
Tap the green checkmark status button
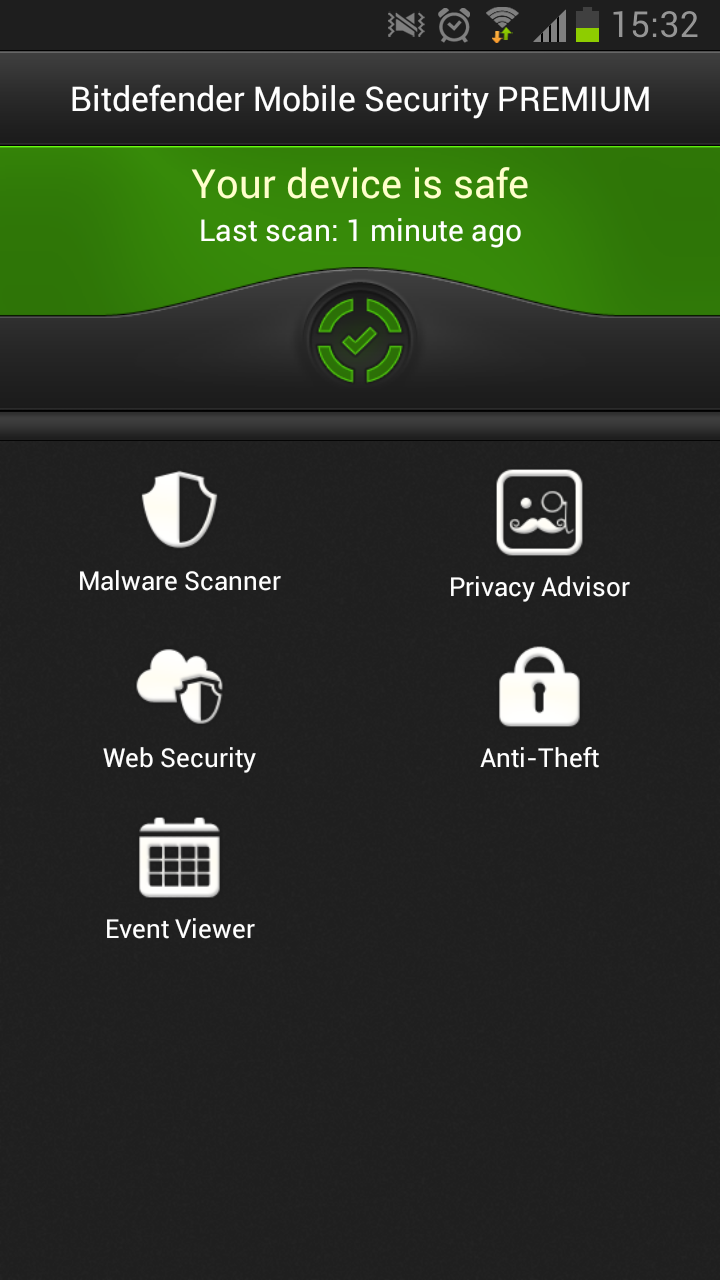tap(360, 341)
